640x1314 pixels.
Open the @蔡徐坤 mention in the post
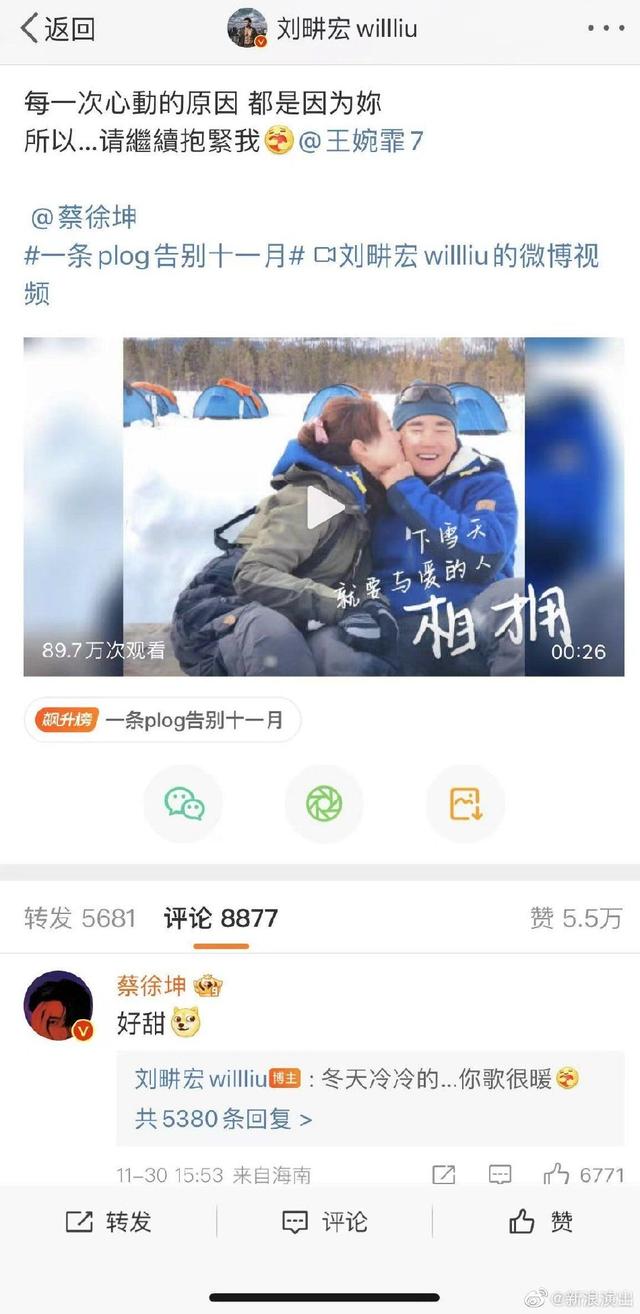[85, 217]
